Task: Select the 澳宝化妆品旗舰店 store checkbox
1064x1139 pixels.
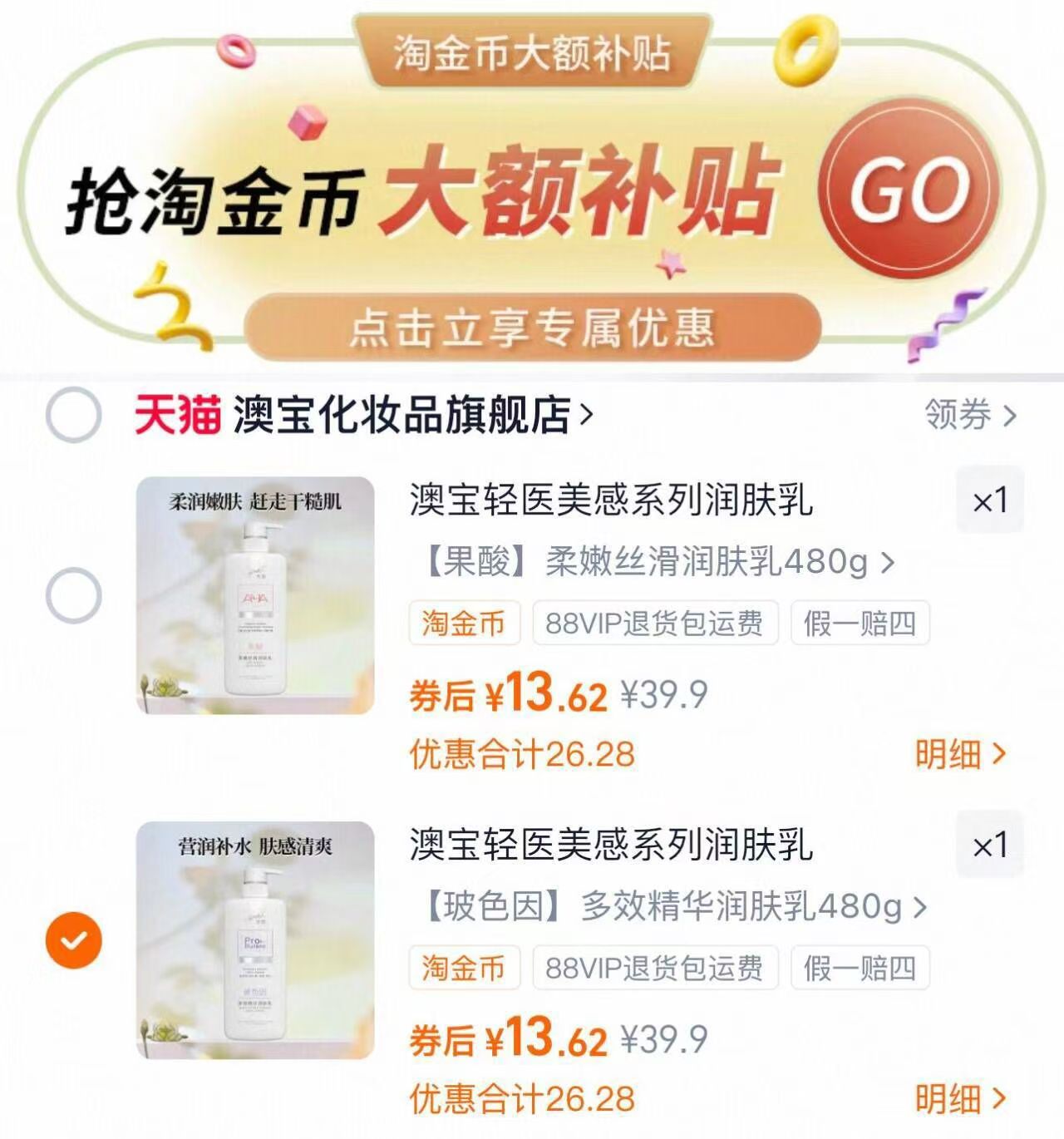Action: click(73, 417)
